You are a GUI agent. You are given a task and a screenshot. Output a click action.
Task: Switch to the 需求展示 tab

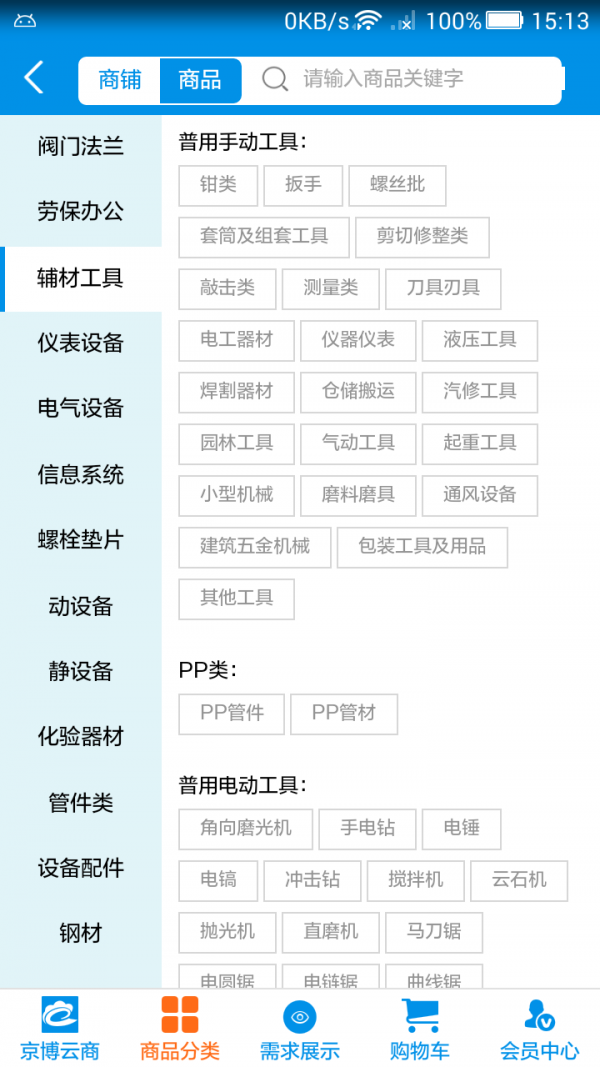coord(300,1028)
